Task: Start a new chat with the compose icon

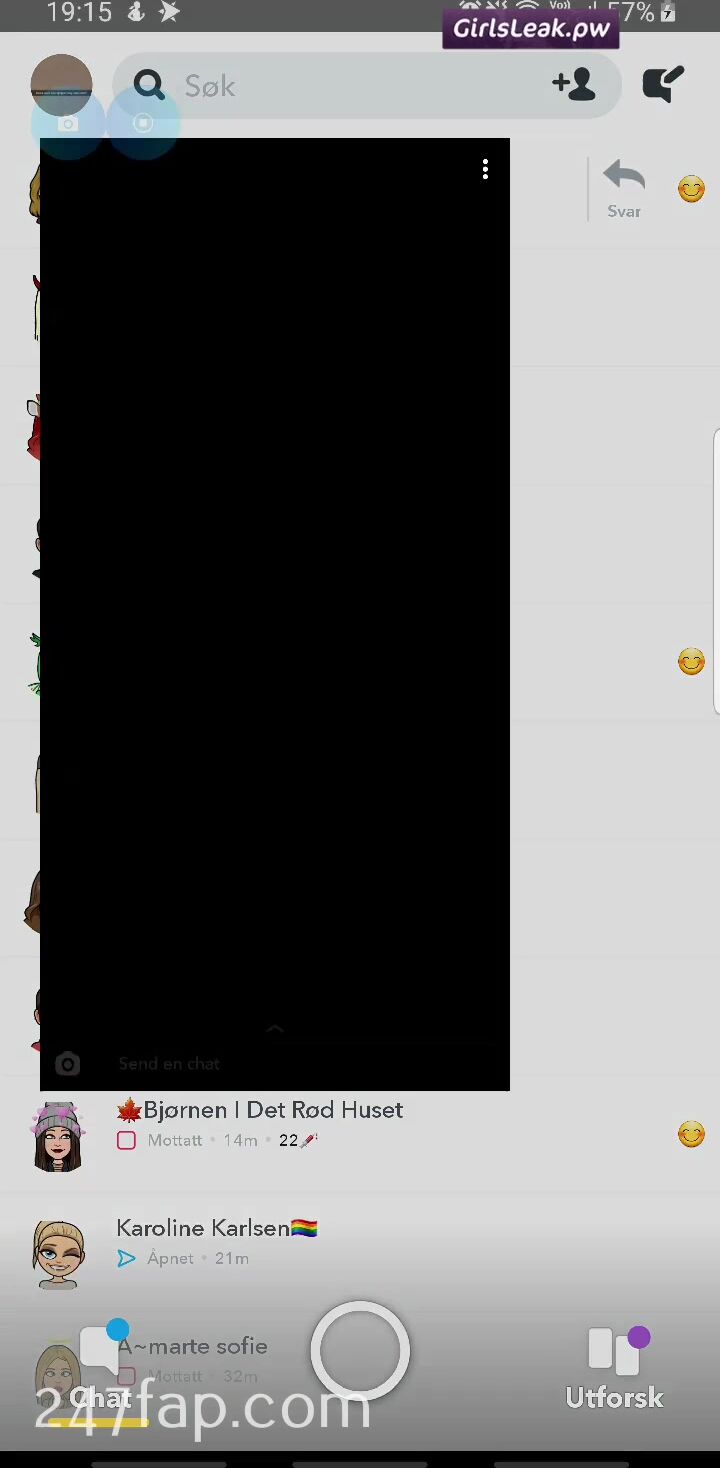Action: (663, 85)
